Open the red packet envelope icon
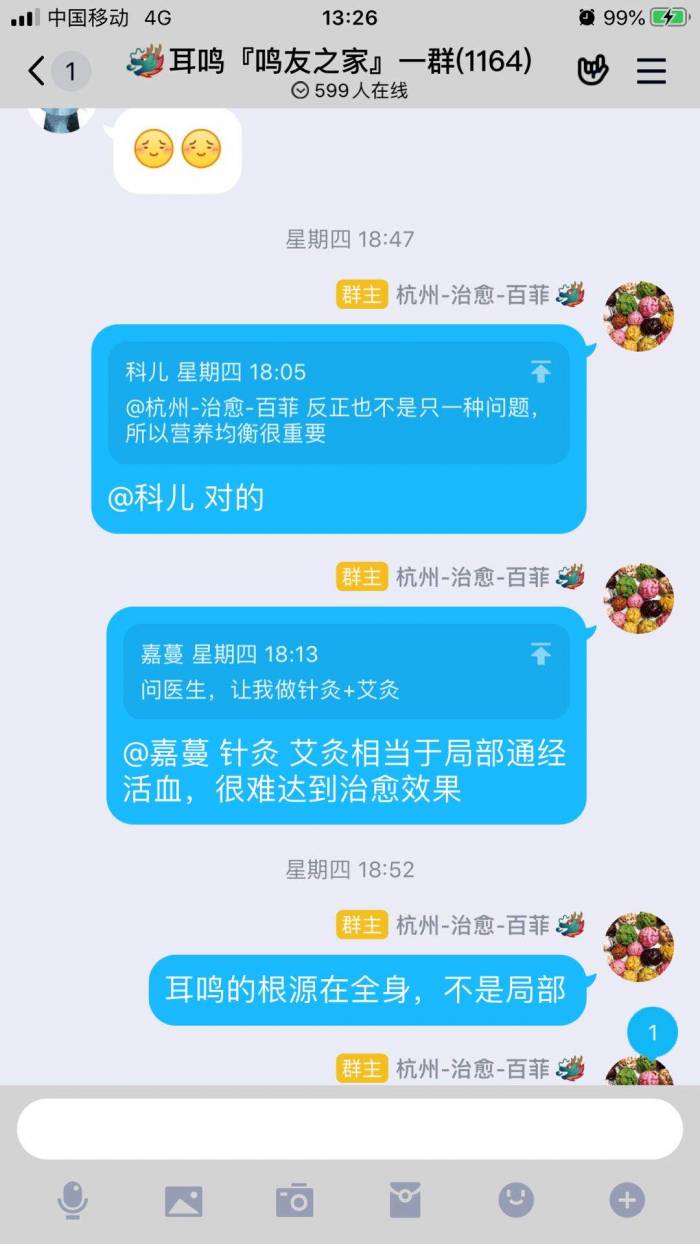Image resolution: width=700 pixels, height=1244 pixels. 405,1200
